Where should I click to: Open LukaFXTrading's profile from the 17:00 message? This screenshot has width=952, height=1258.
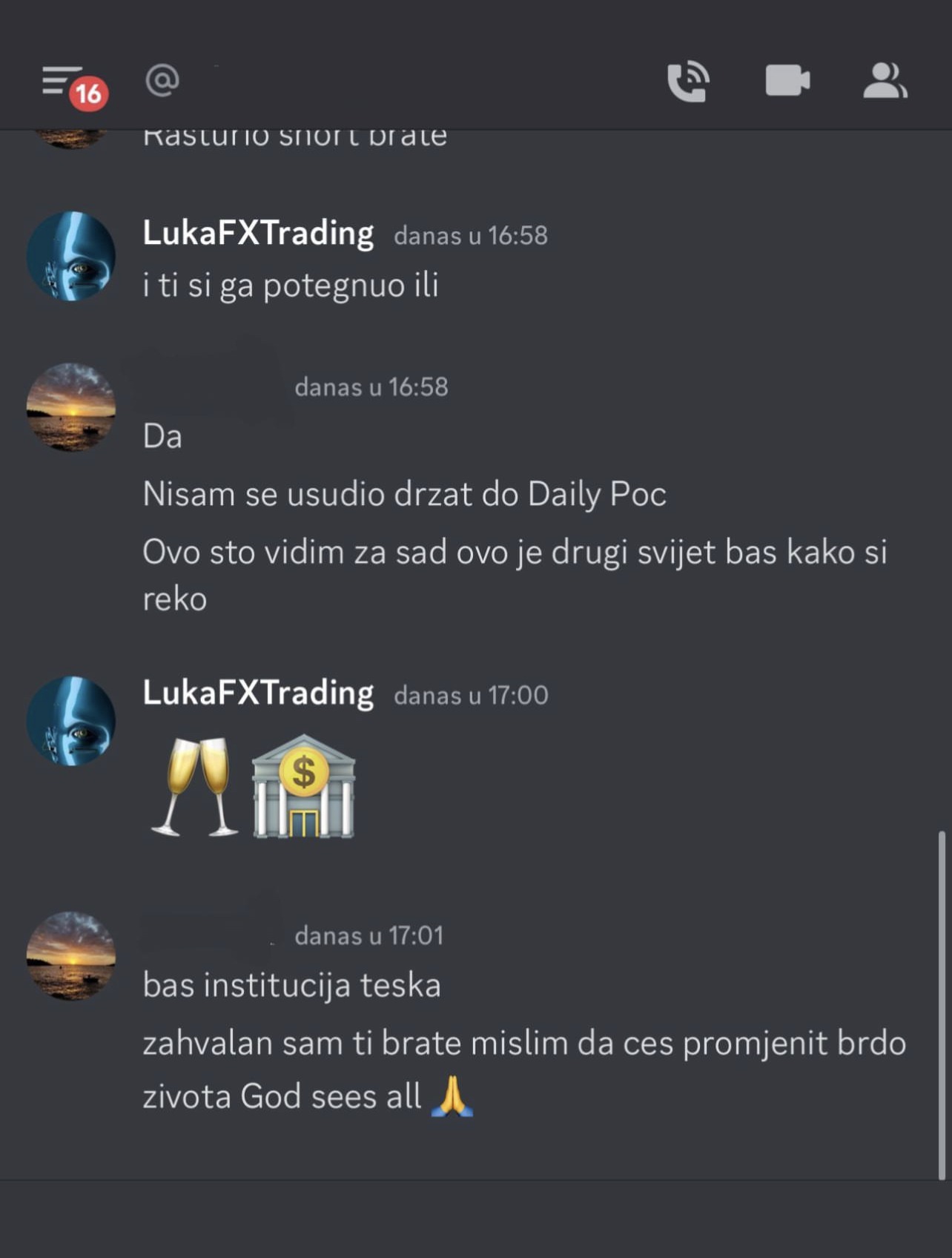click(258, 694)
